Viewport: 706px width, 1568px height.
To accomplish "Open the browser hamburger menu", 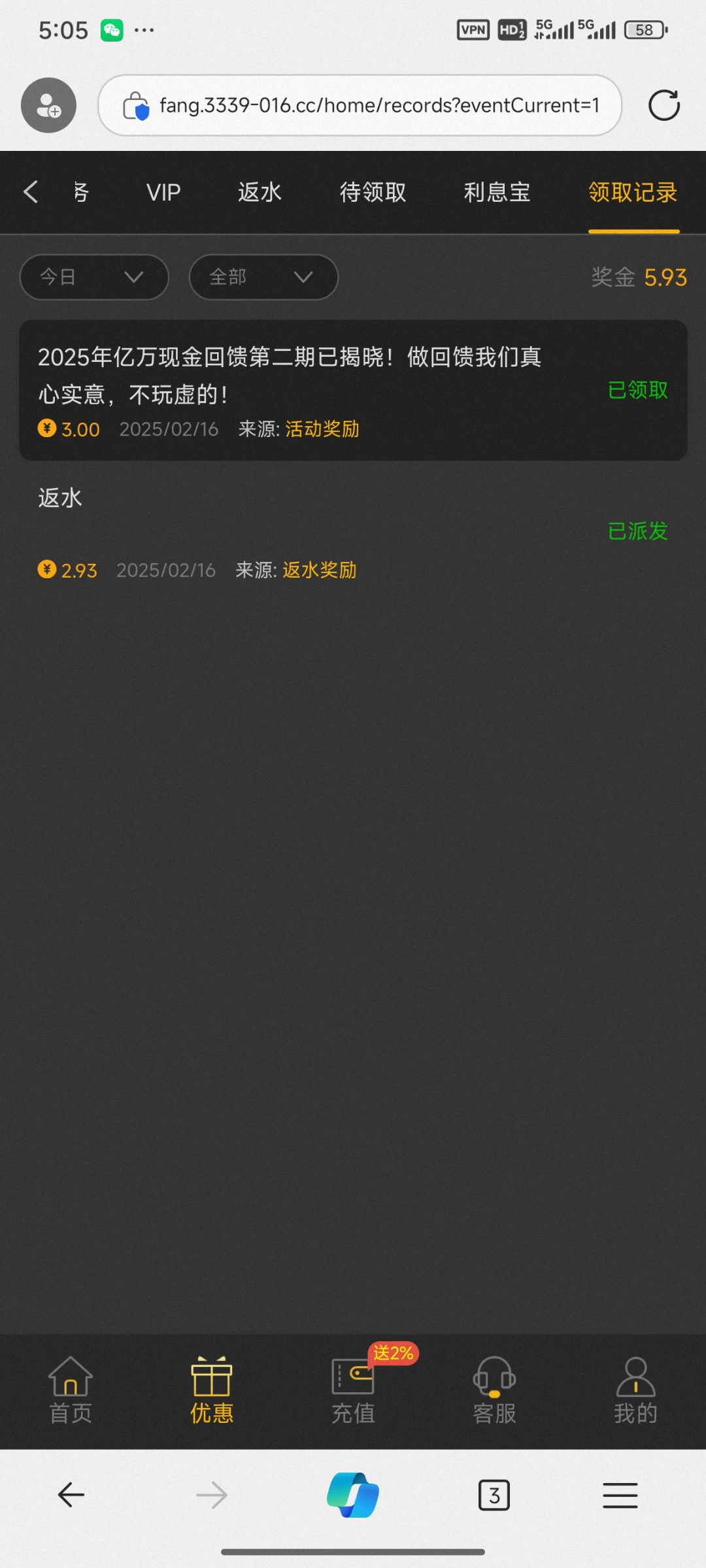I will click(x=620, y=1495).
